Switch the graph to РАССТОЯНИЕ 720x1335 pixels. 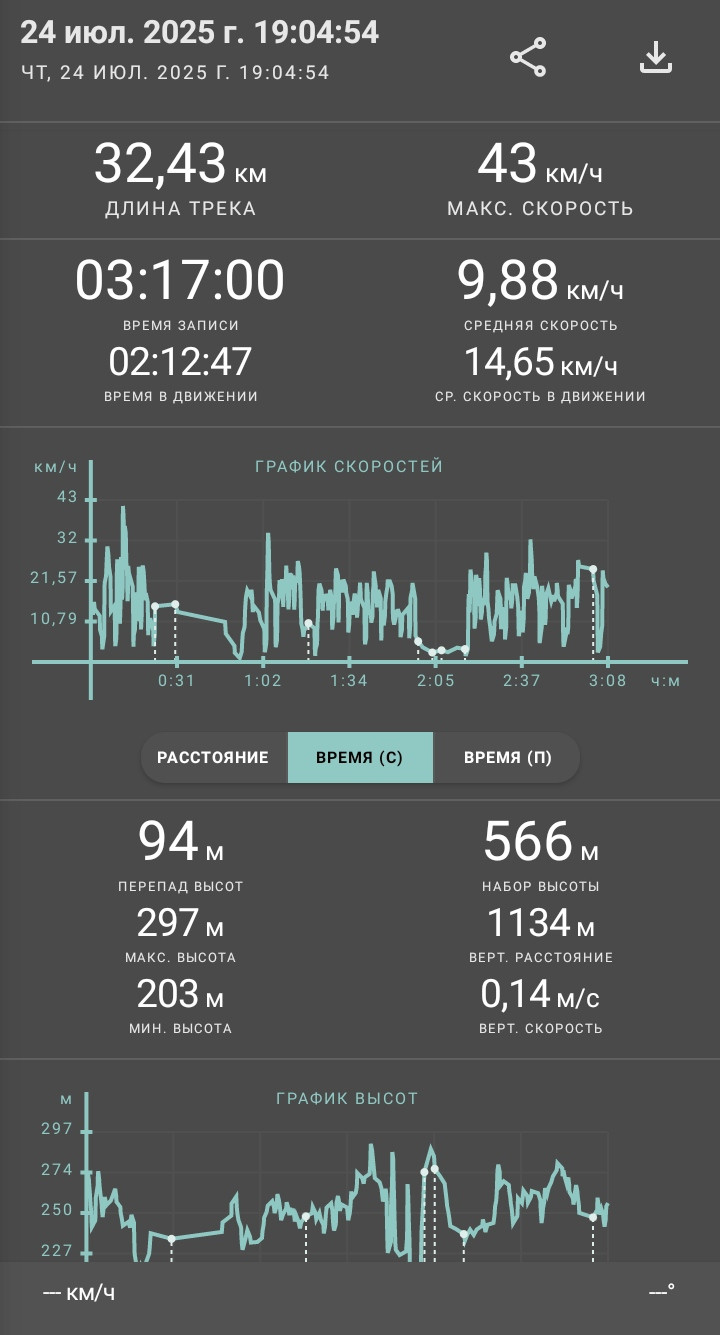(214, 757)
